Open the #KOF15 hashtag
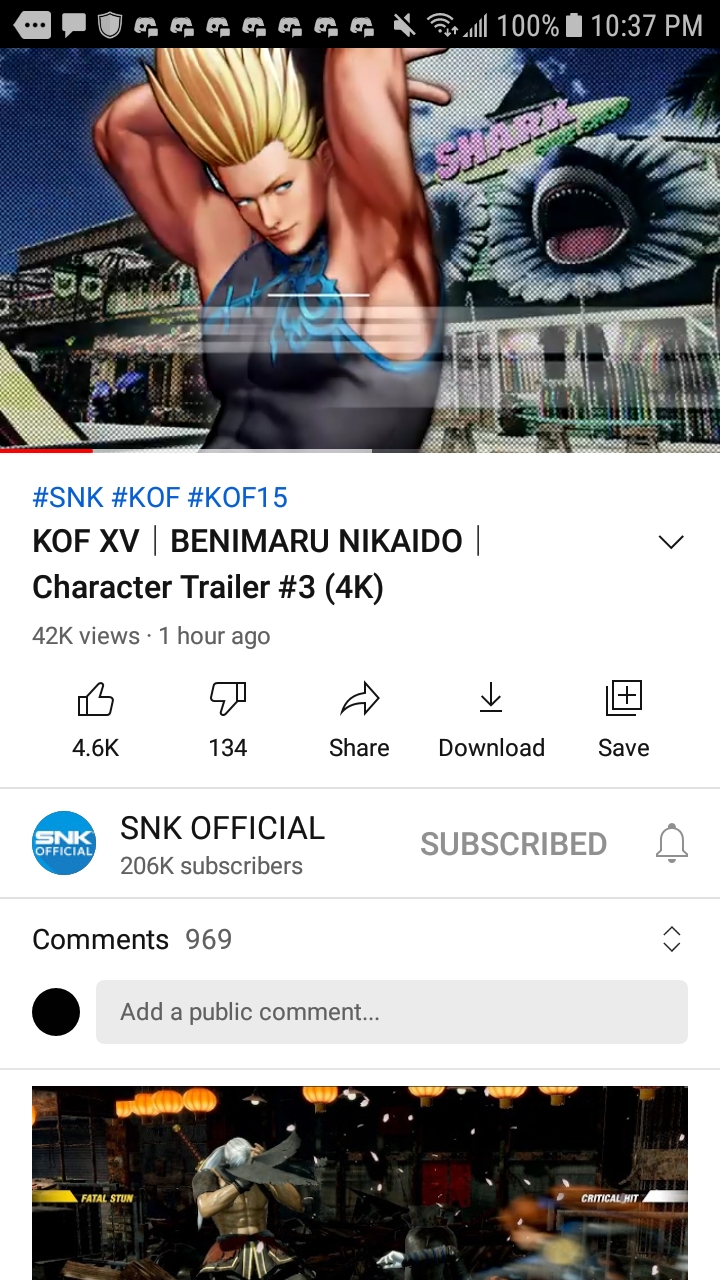 [237, 497]
